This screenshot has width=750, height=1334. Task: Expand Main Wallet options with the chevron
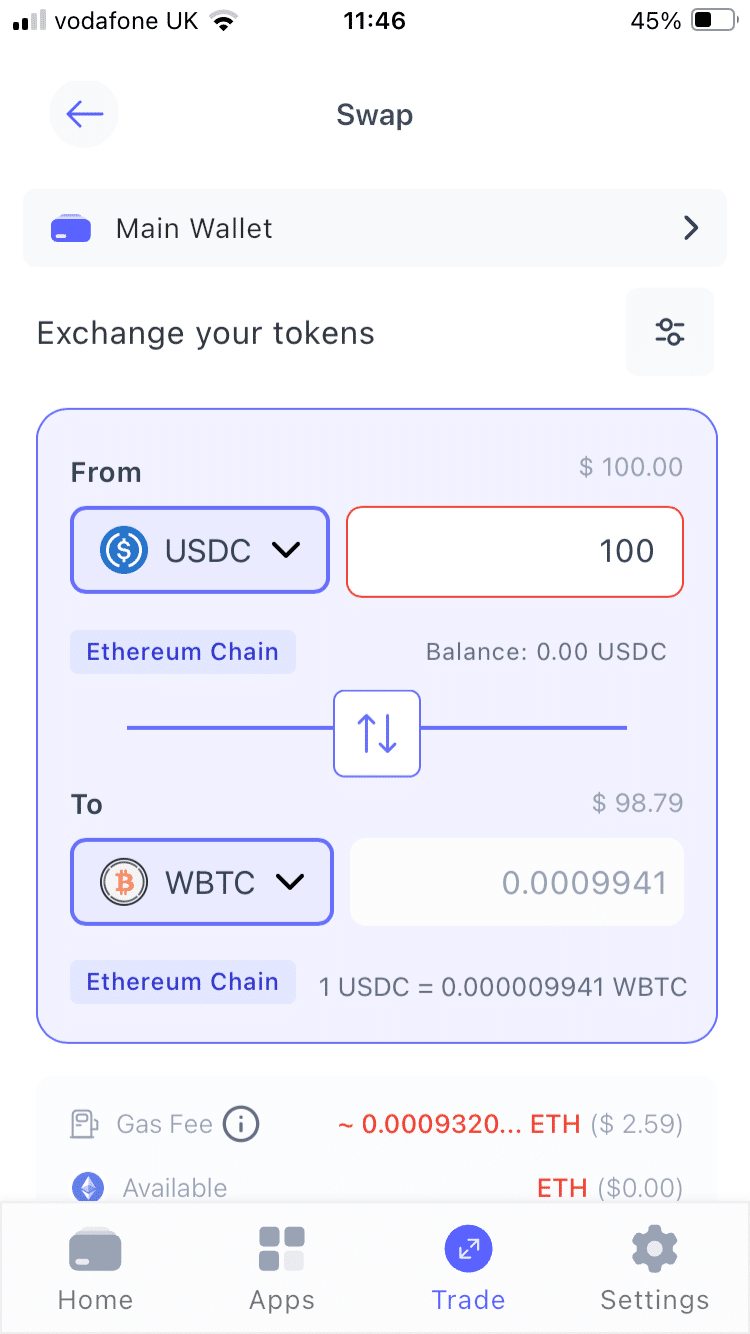(x=690, y=228)
